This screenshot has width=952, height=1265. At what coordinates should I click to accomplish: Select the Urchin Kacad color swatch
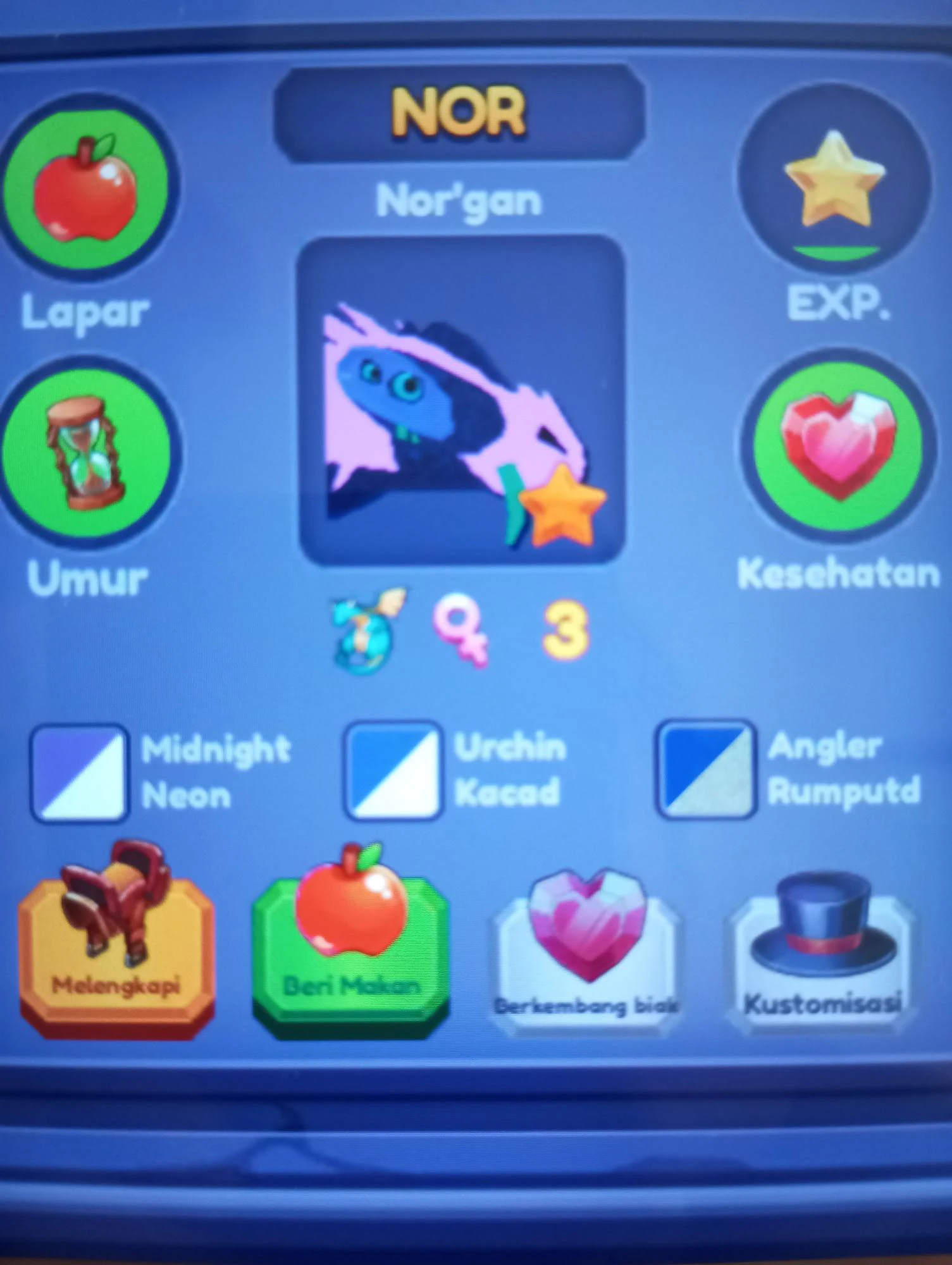[x=393, y=770]
